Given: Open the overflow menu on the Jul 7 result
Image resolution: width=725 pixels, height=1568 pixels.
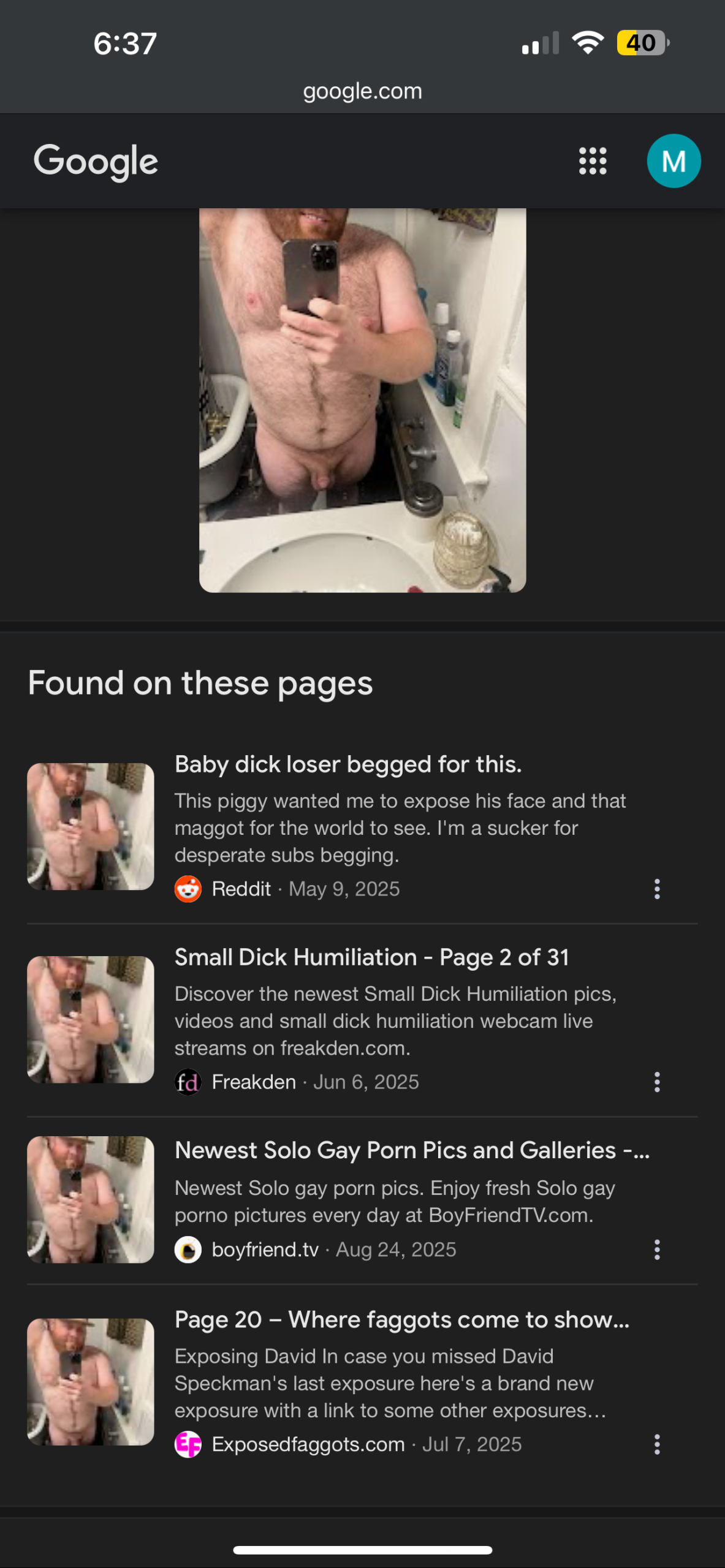Looking at the screenshot, I should [657, 1444].
